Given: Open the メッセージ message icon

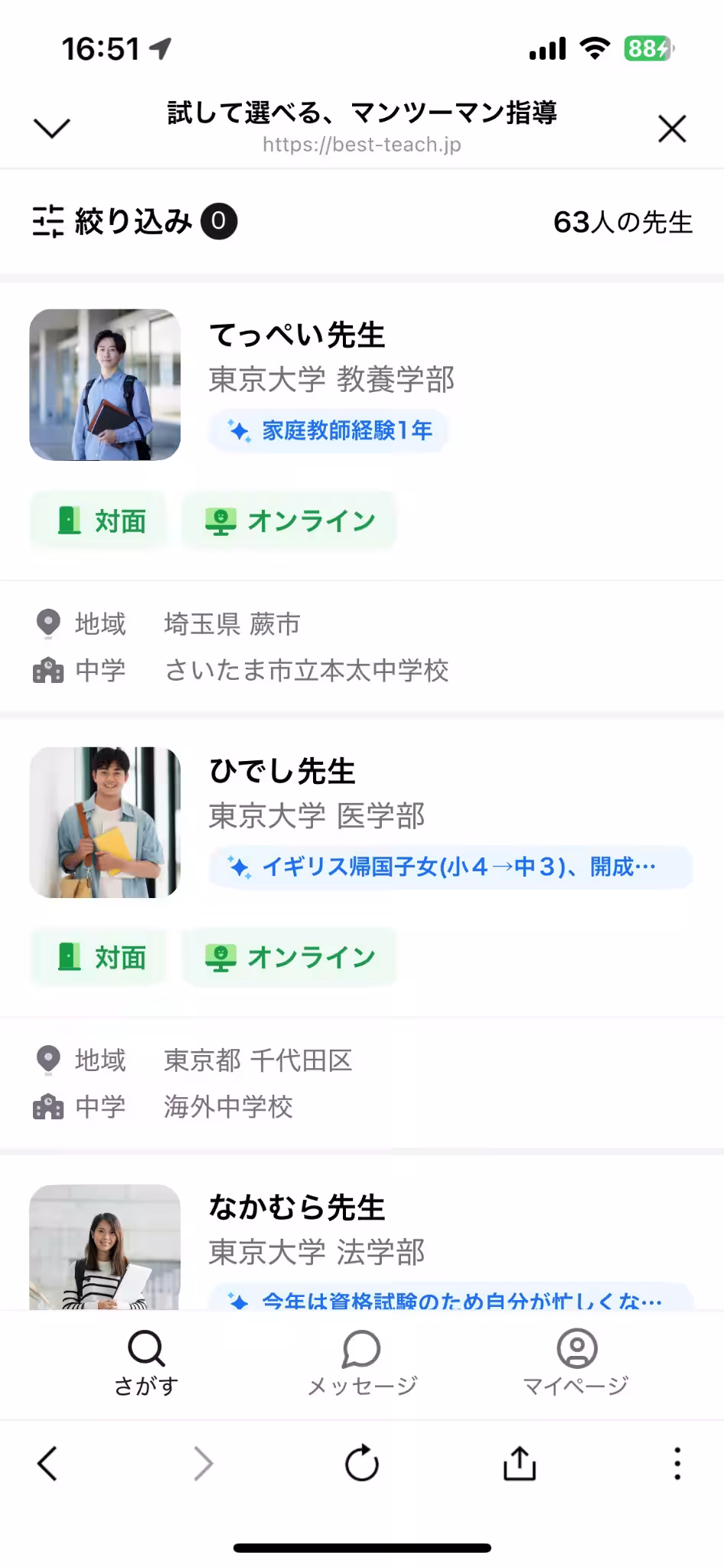Looking at the screenshot, I should click(362, 1349).
